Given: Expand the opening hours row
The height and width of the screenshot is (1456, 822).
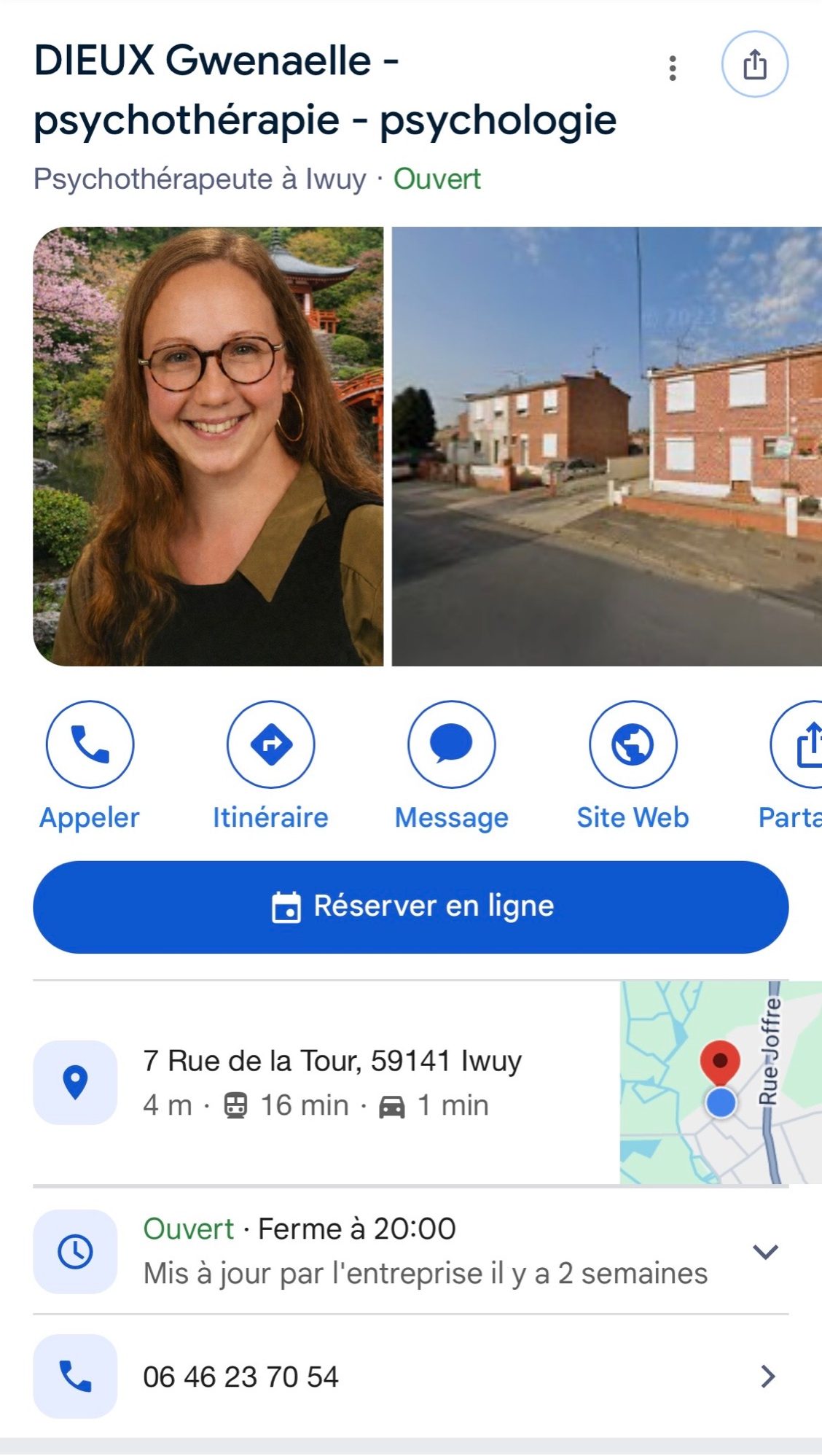Looking at the screenshot, I should [765, 1251].
